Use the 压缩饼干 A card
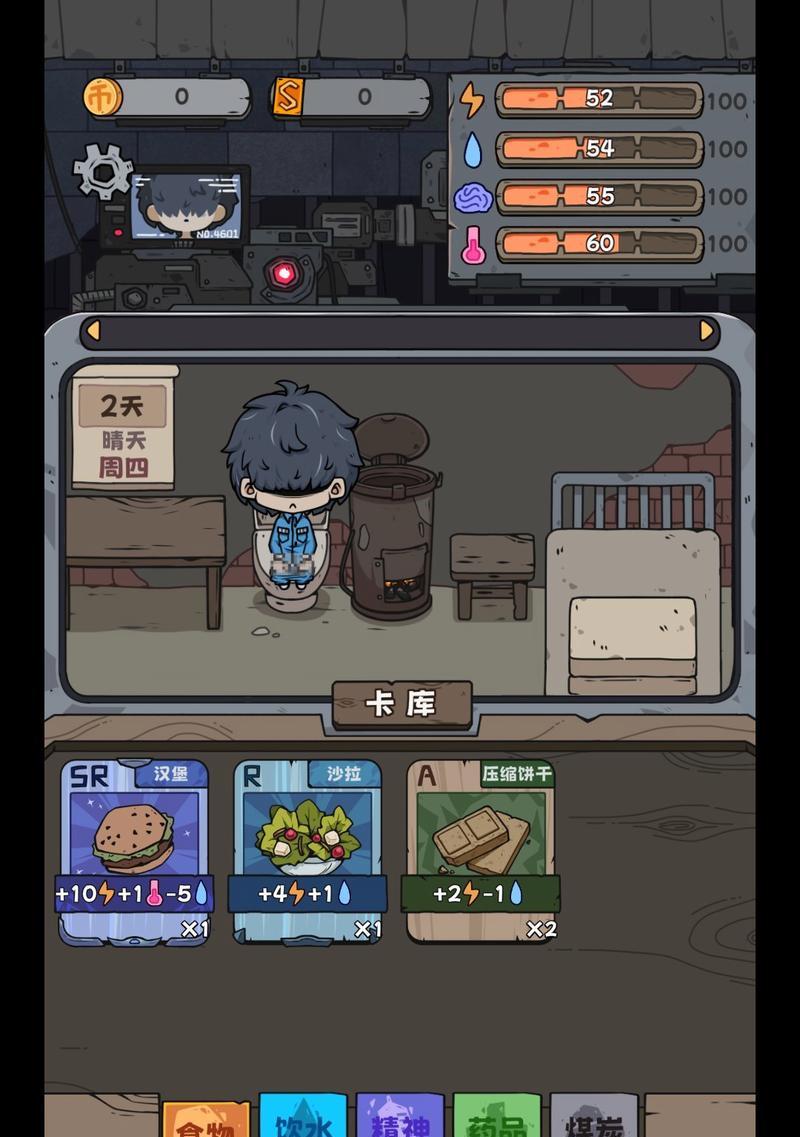Image resolution: width=800 pixels, height=1137 pixels. tap(480, 852)
